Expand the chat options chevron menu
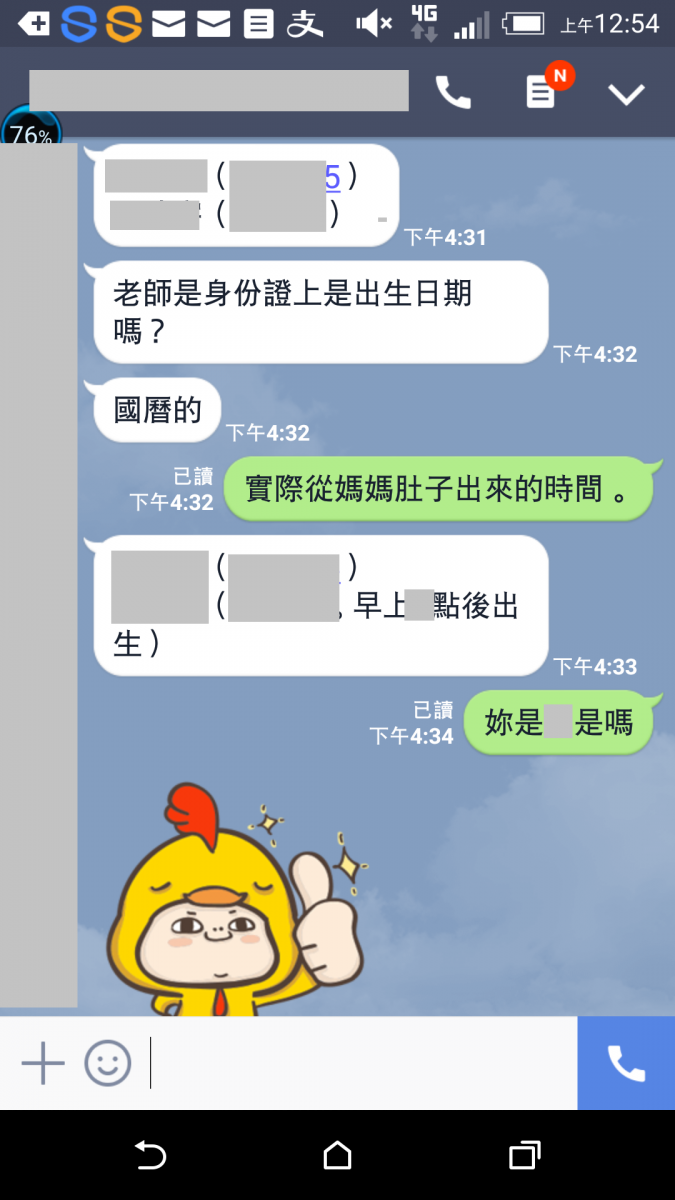675x1200 pixels. coord(627,94)
